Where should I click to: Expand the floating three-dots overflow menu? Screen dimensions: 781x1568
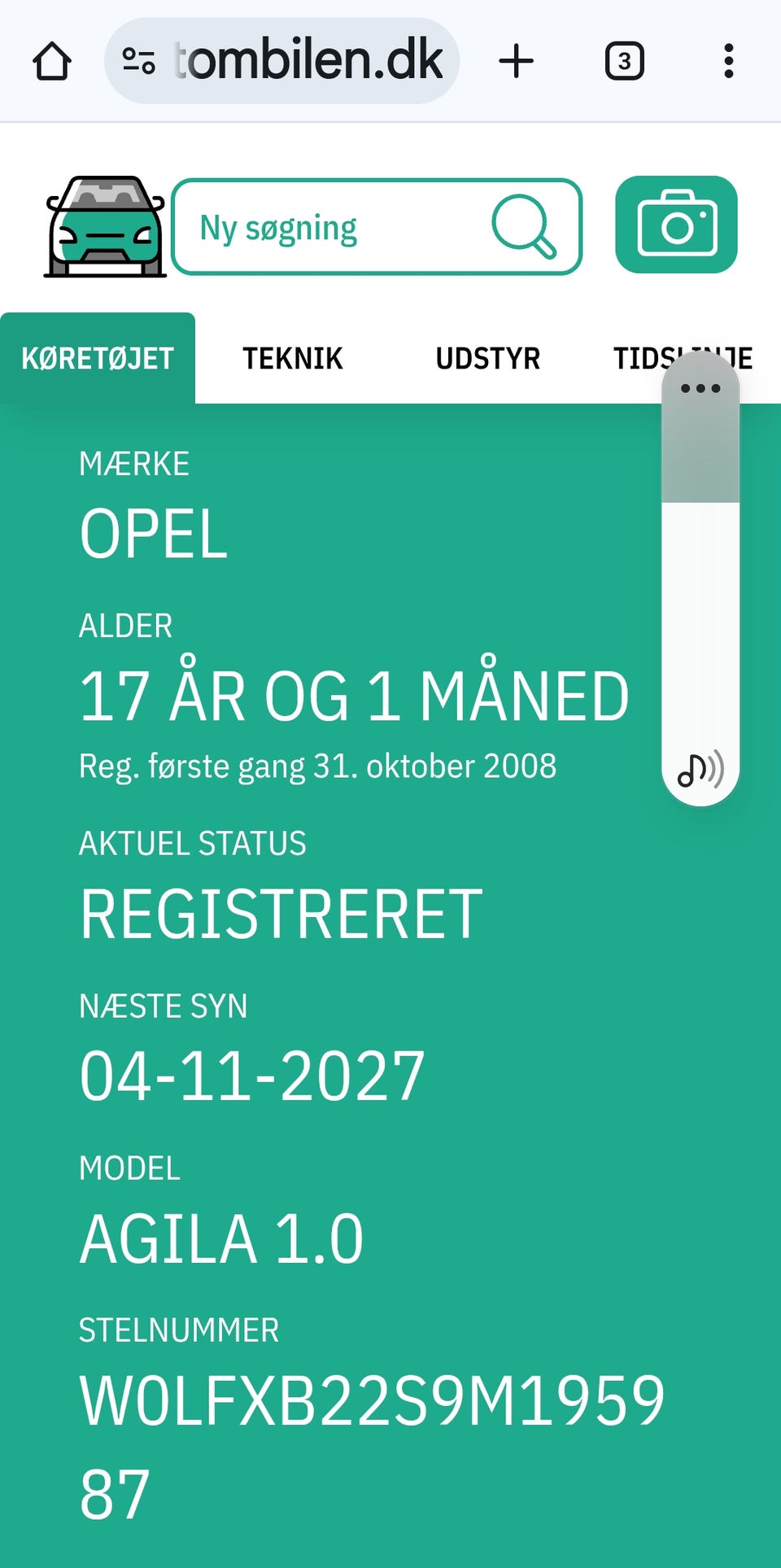click(x=700, y=389)
